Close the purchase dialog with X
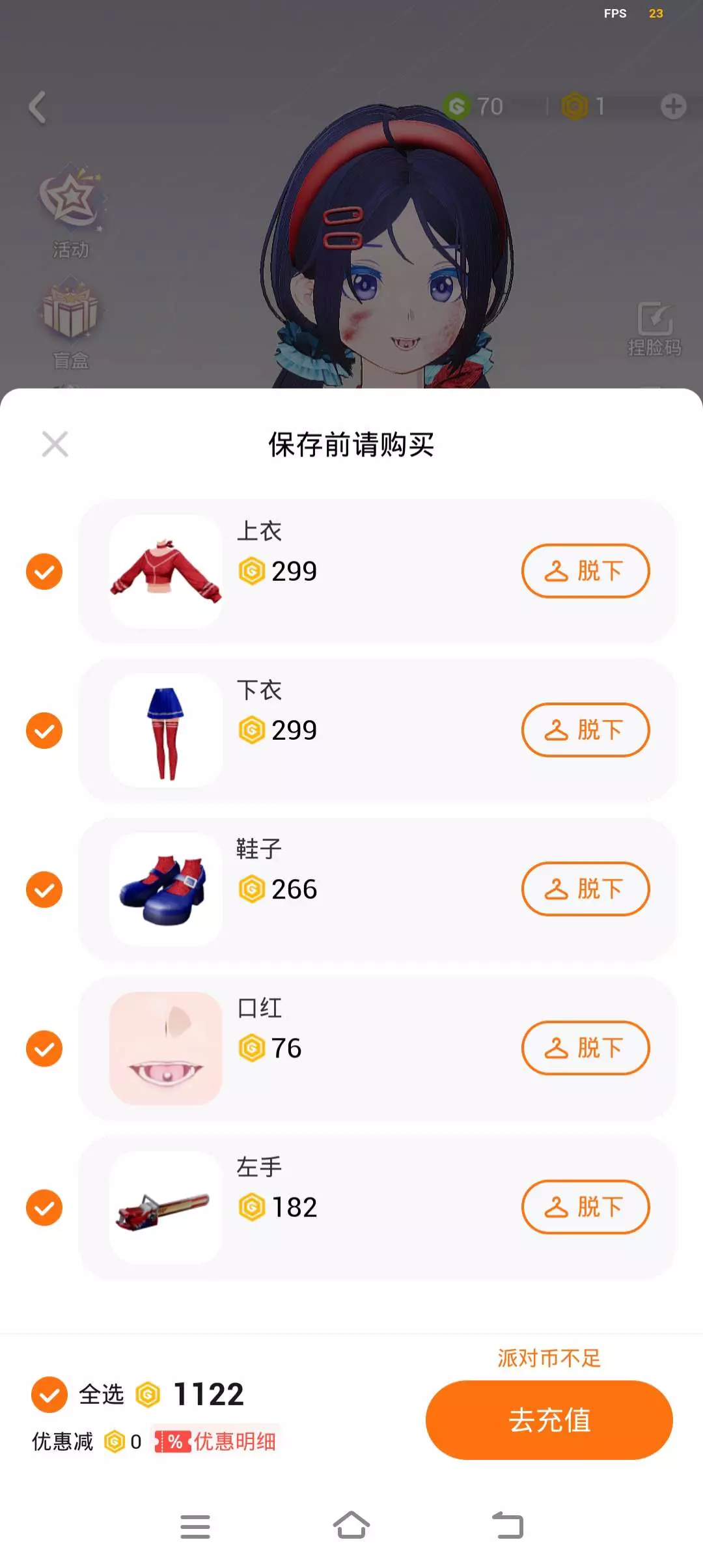The height and width of the screenshot is (1568, 703). [x=55, y=444]
